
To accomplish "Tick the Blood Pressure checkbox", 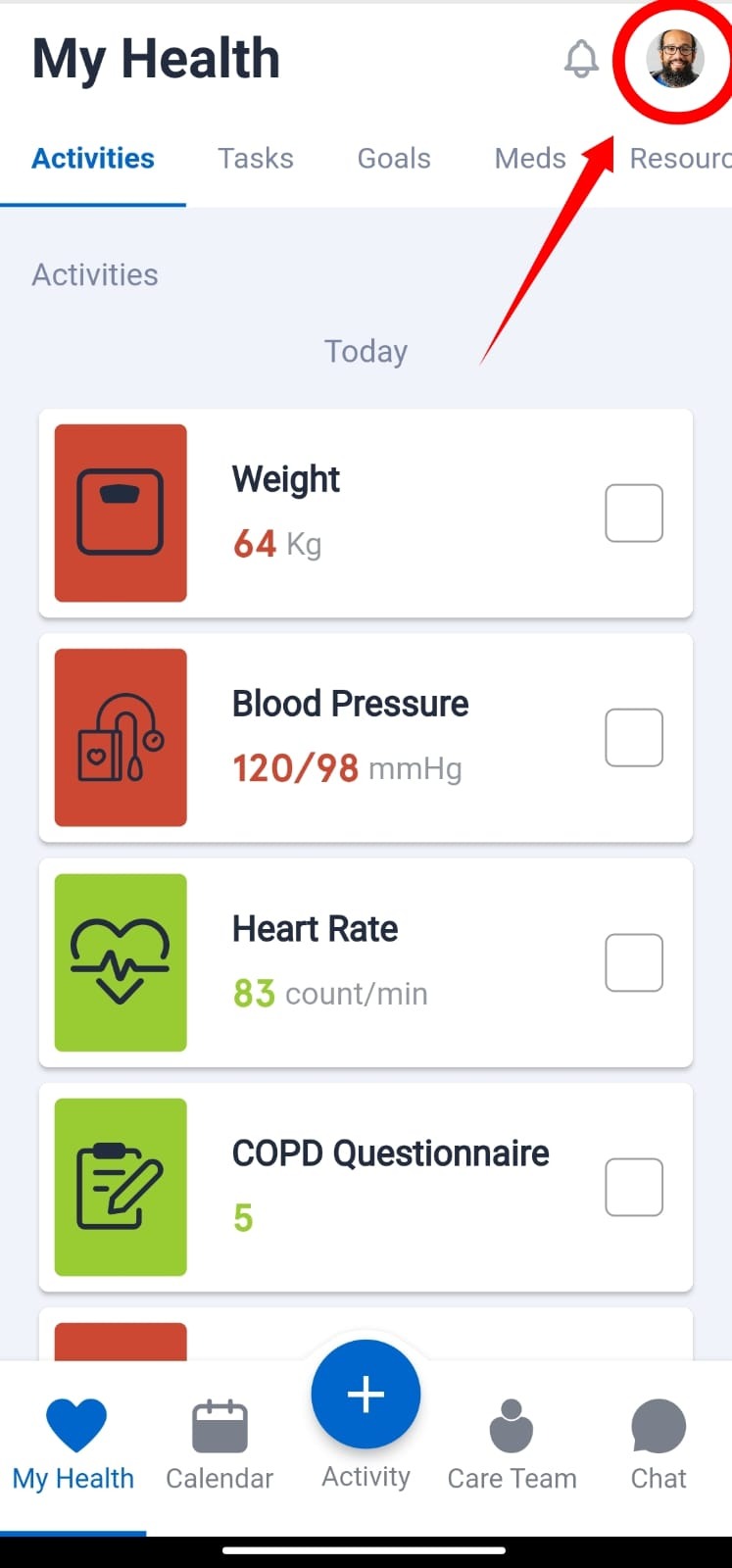I will [x=634, y=737].
